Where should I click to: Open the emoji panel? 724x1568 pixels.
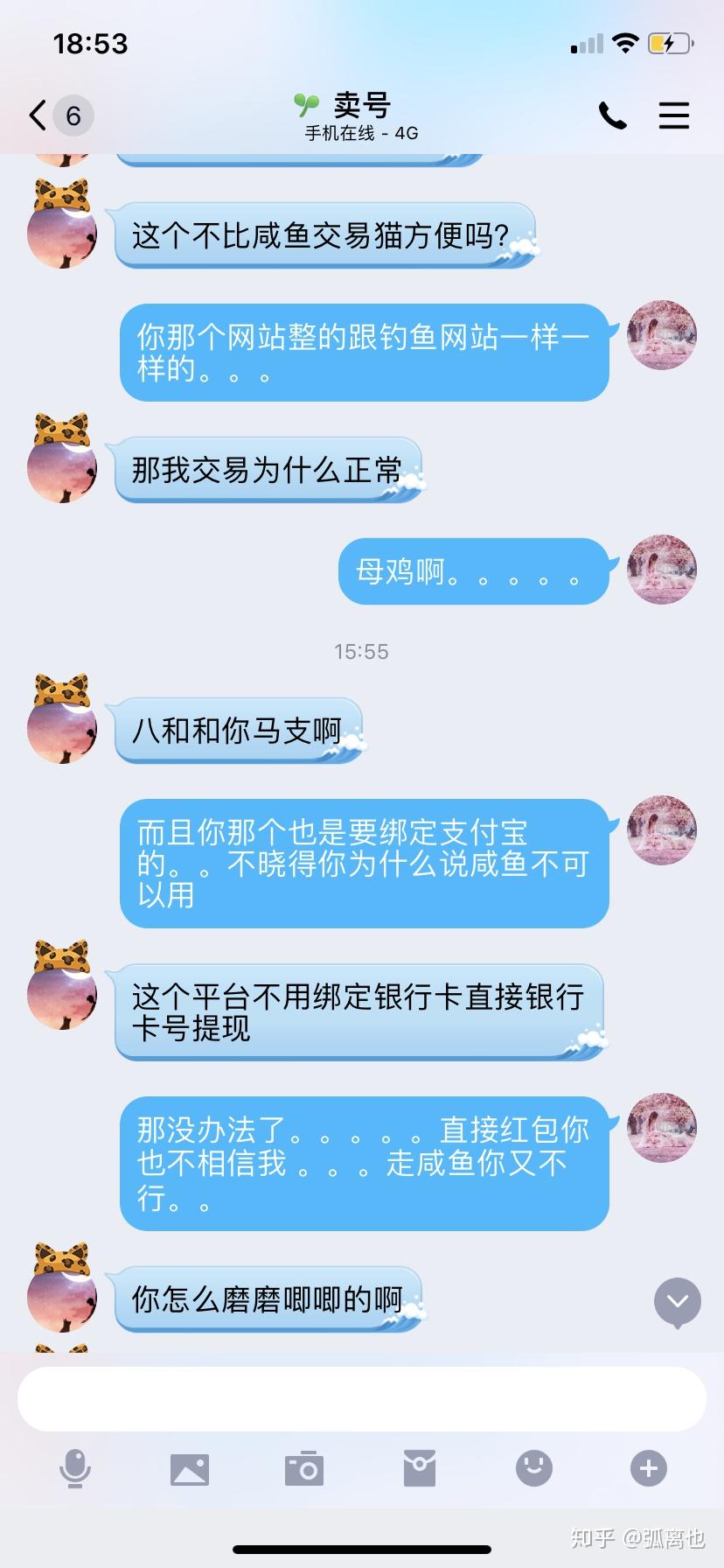pos(534,1467)
